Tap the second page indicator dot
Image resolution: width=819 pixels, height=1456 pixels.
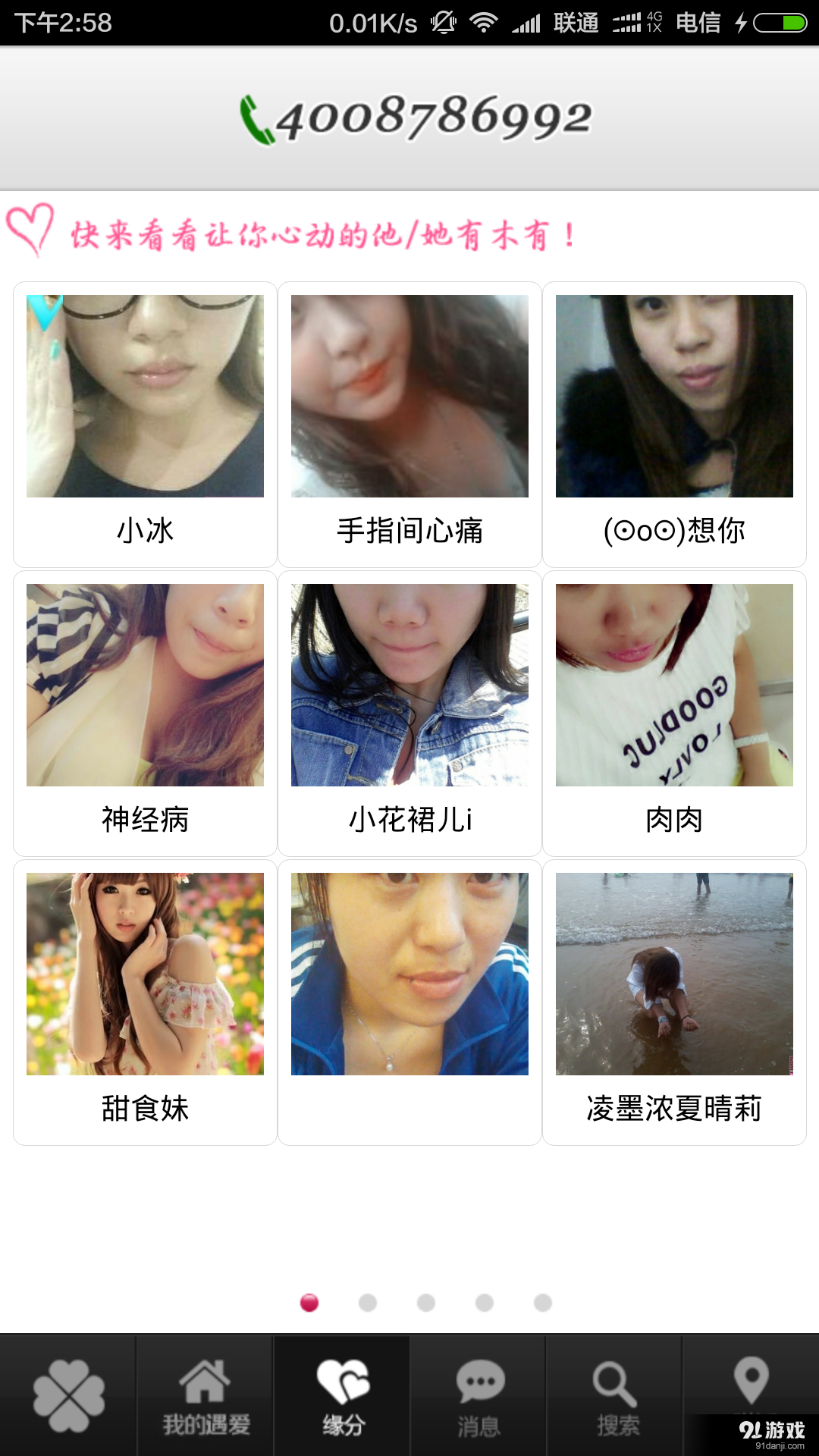point(368,1301)
